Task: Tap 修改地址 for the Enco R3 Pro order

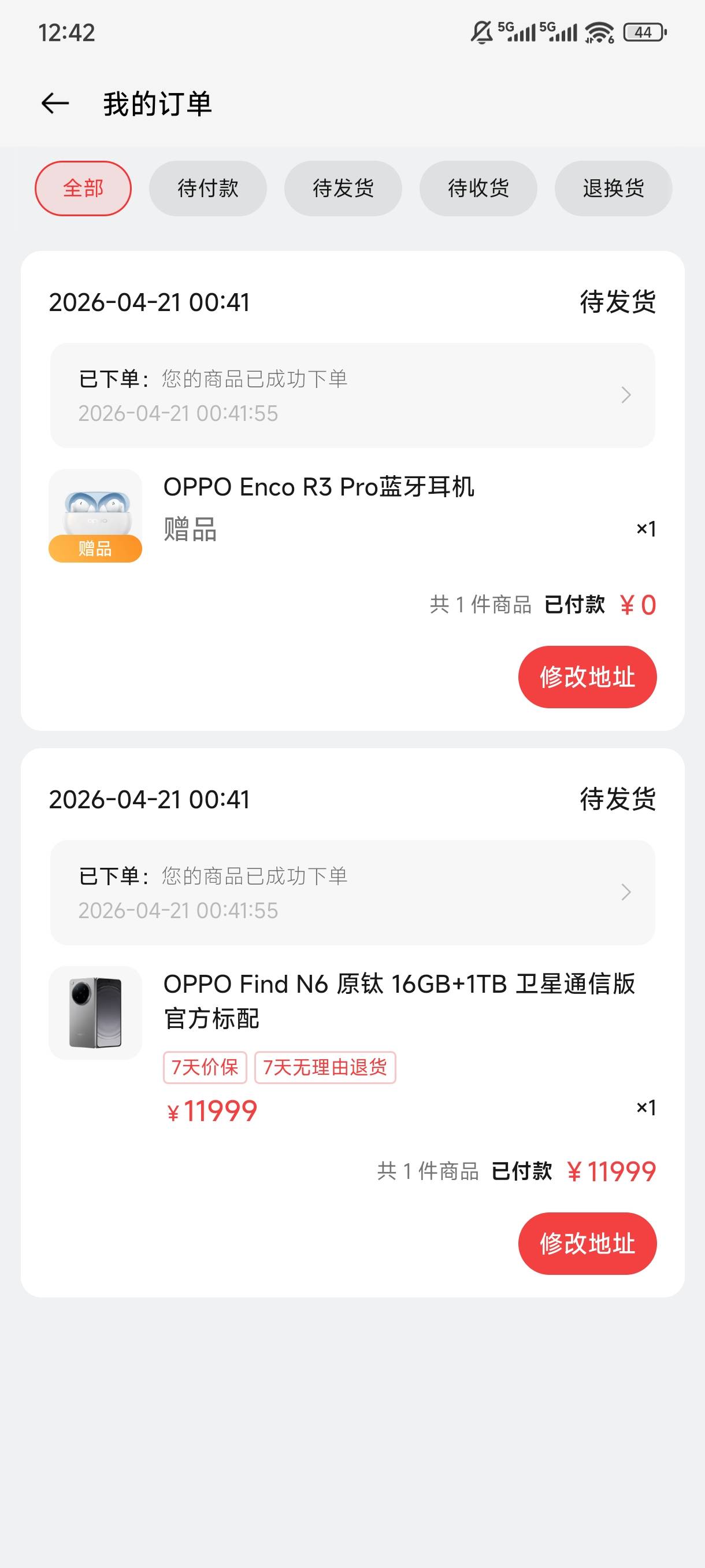Action: (x=587, y=677)
